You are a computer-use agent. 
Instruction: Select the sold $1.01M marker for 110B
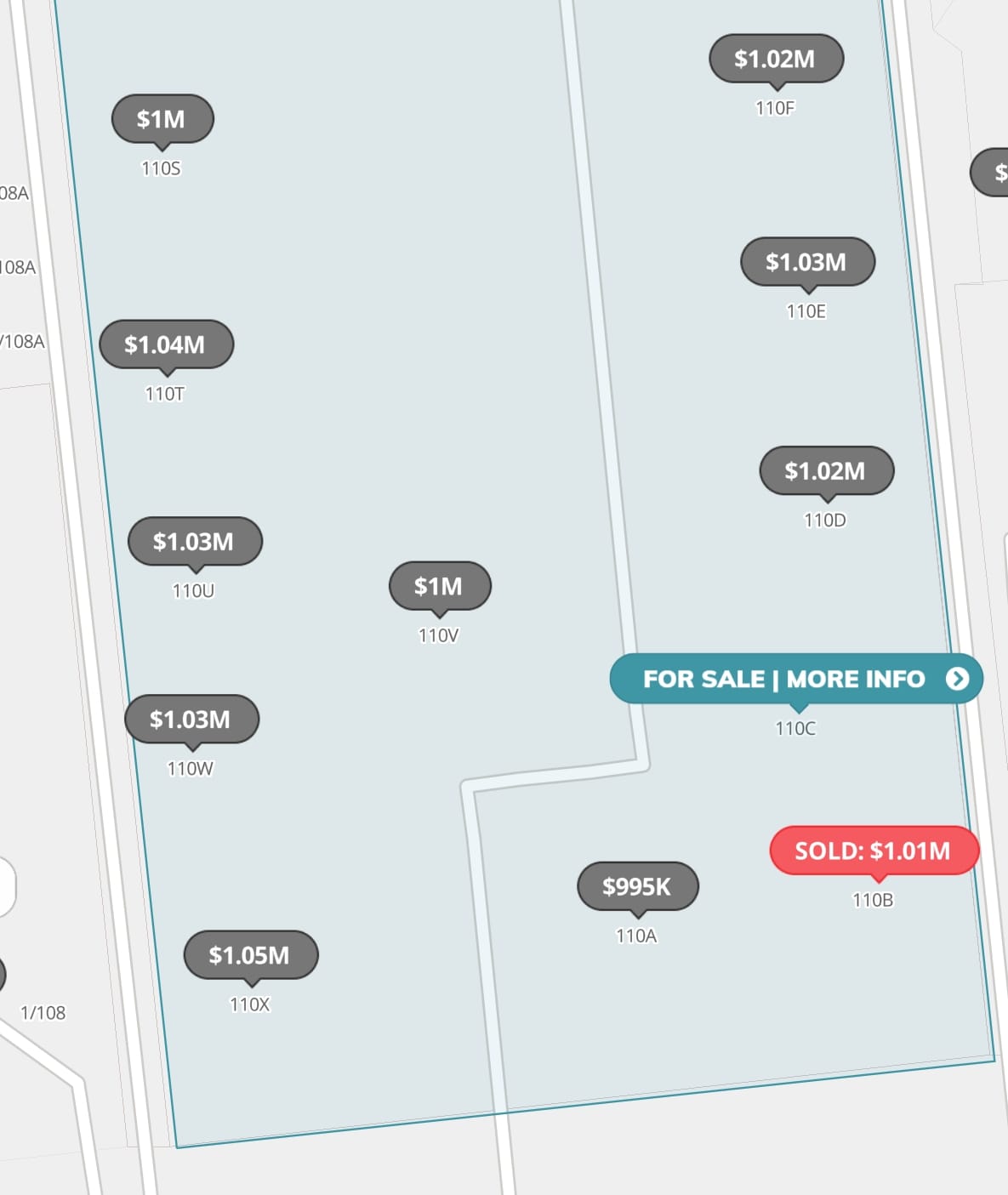tap(874, 851)
